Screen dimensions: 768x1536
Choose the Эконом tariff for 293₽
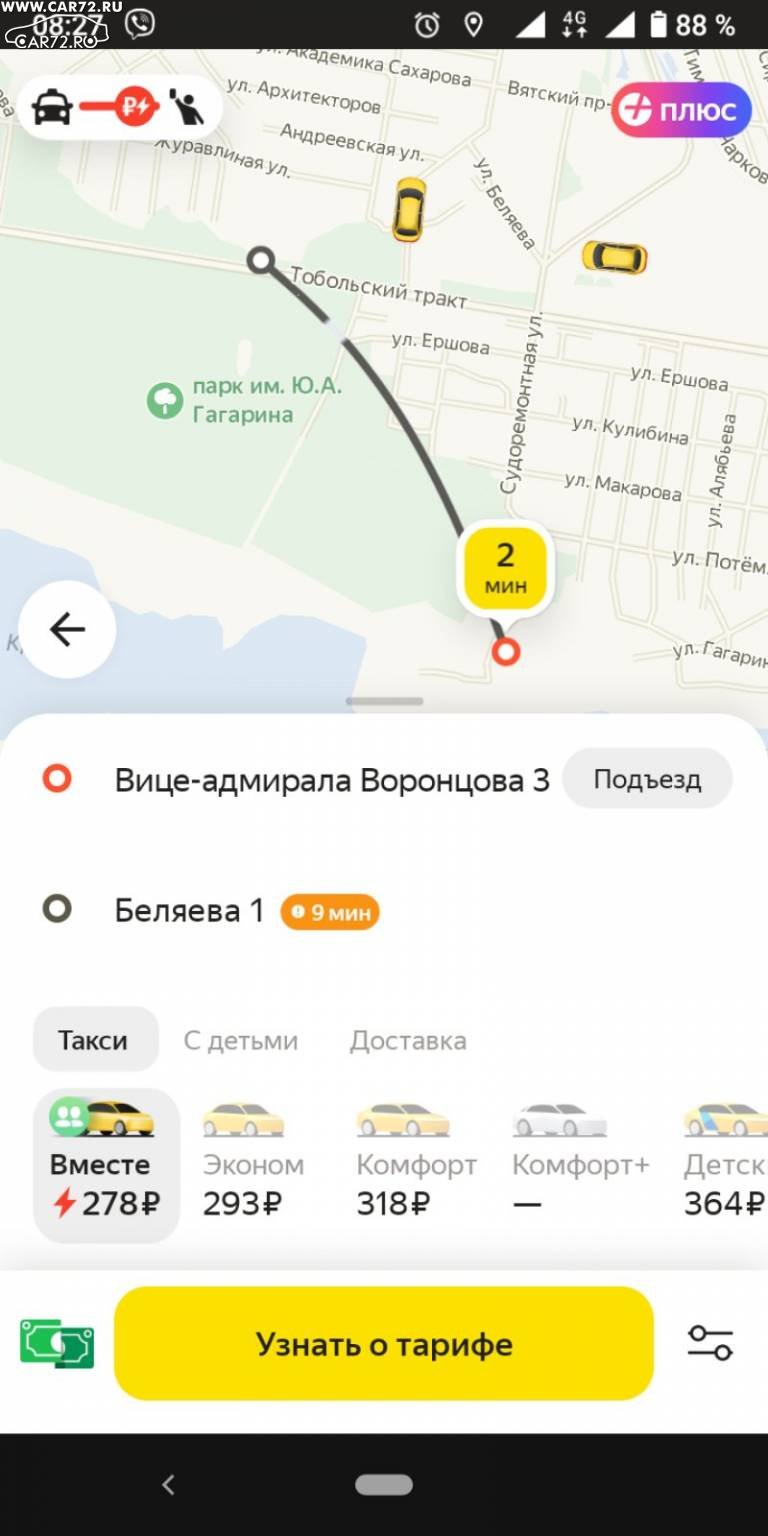[253, 1165]
